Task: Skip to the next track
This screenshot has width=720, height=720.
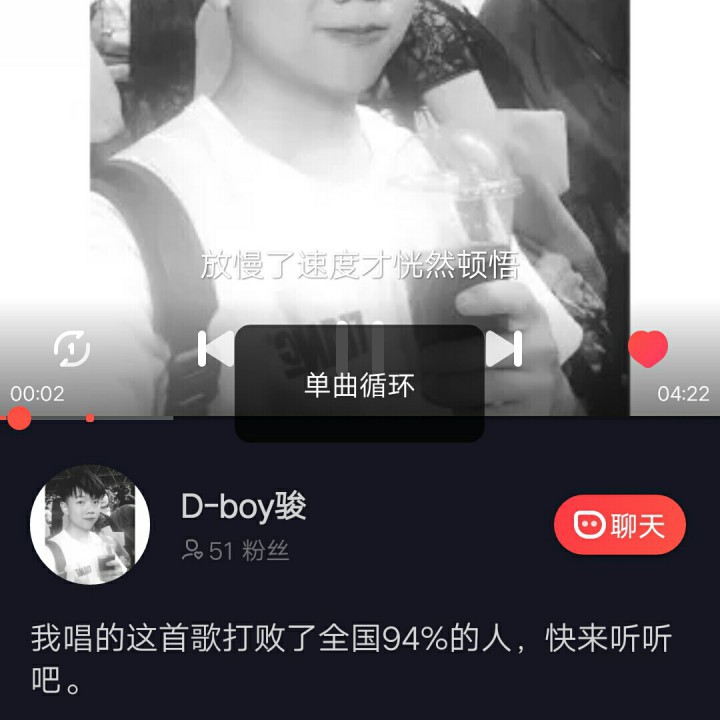Action: [504, 349]
